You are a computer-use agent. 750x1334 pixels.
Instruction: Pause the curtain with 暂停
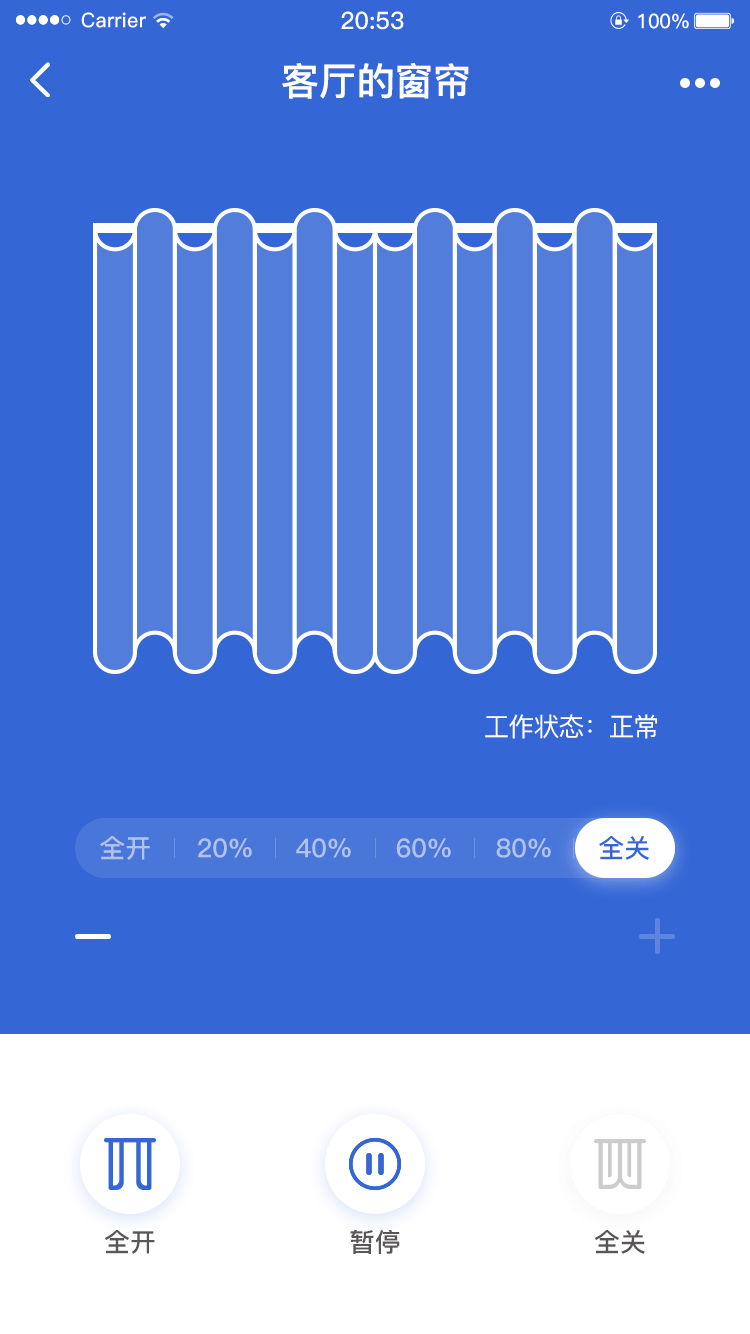pos(375,1164)
